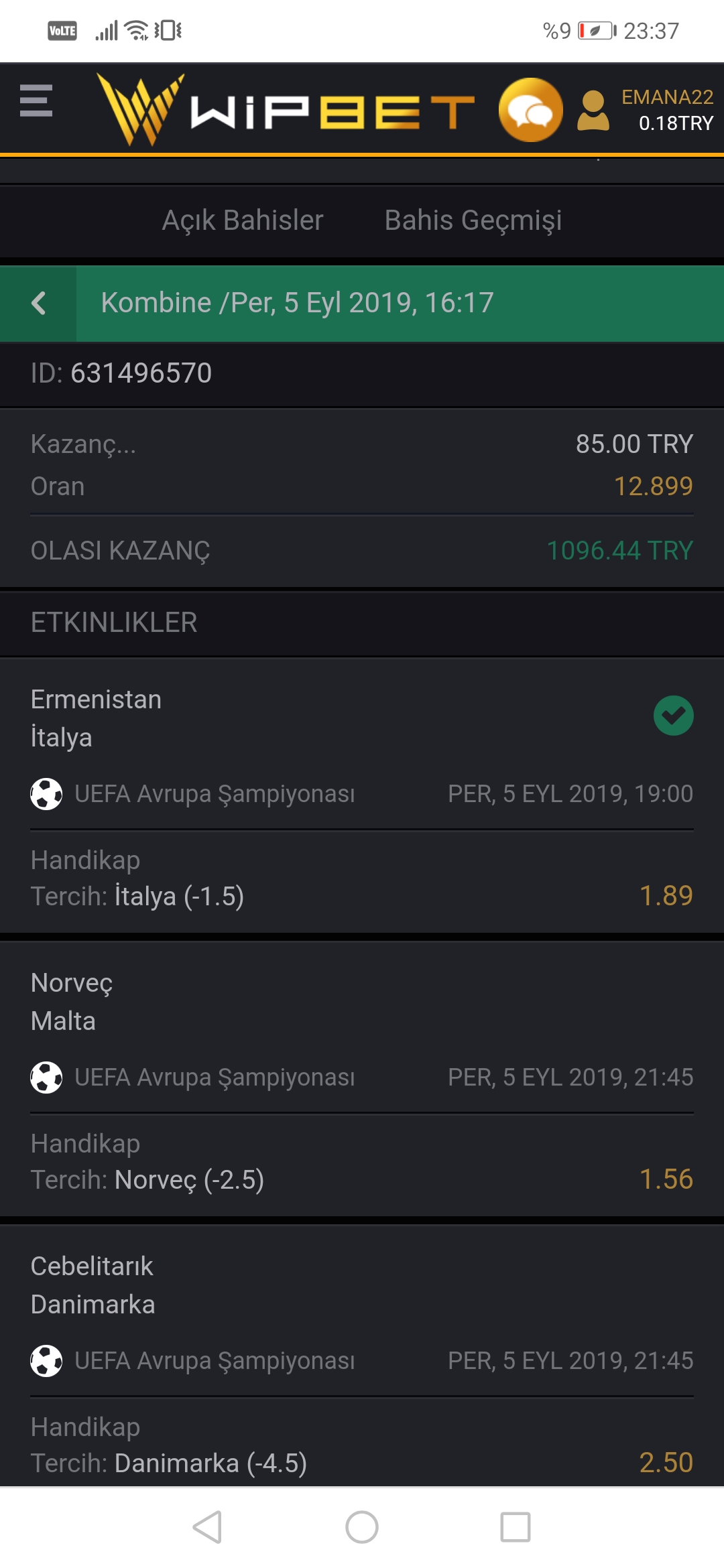The image size is (724, 1568).
Task: Go back from the Kombine bet details
Action: click(x=38, y=304)
